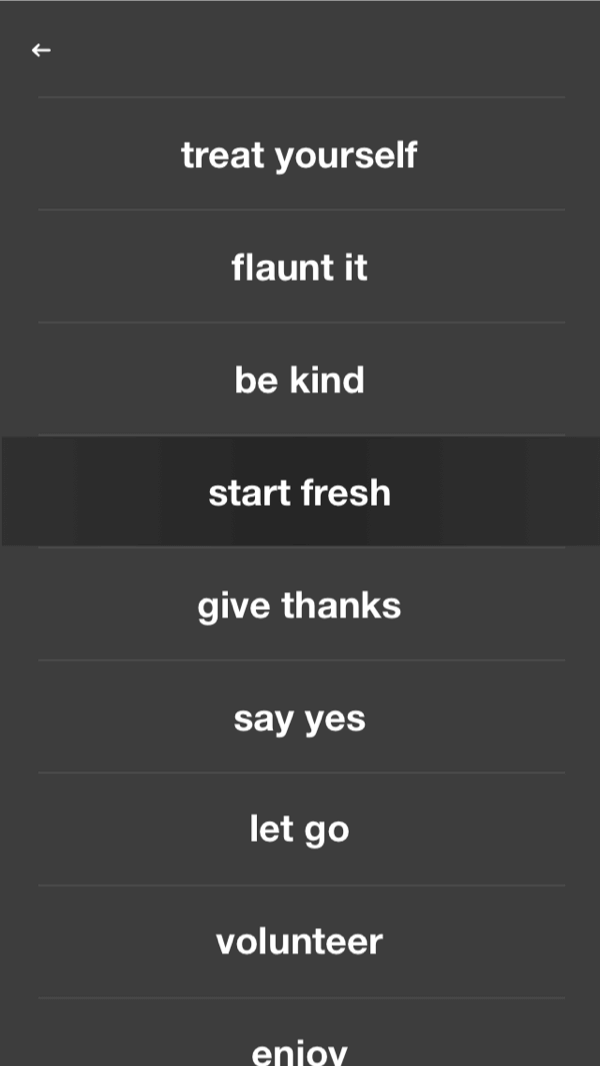Viewport: 600px width, 1066px height.
Task: Choose the "let go" option
Action: tap(299, 829)
